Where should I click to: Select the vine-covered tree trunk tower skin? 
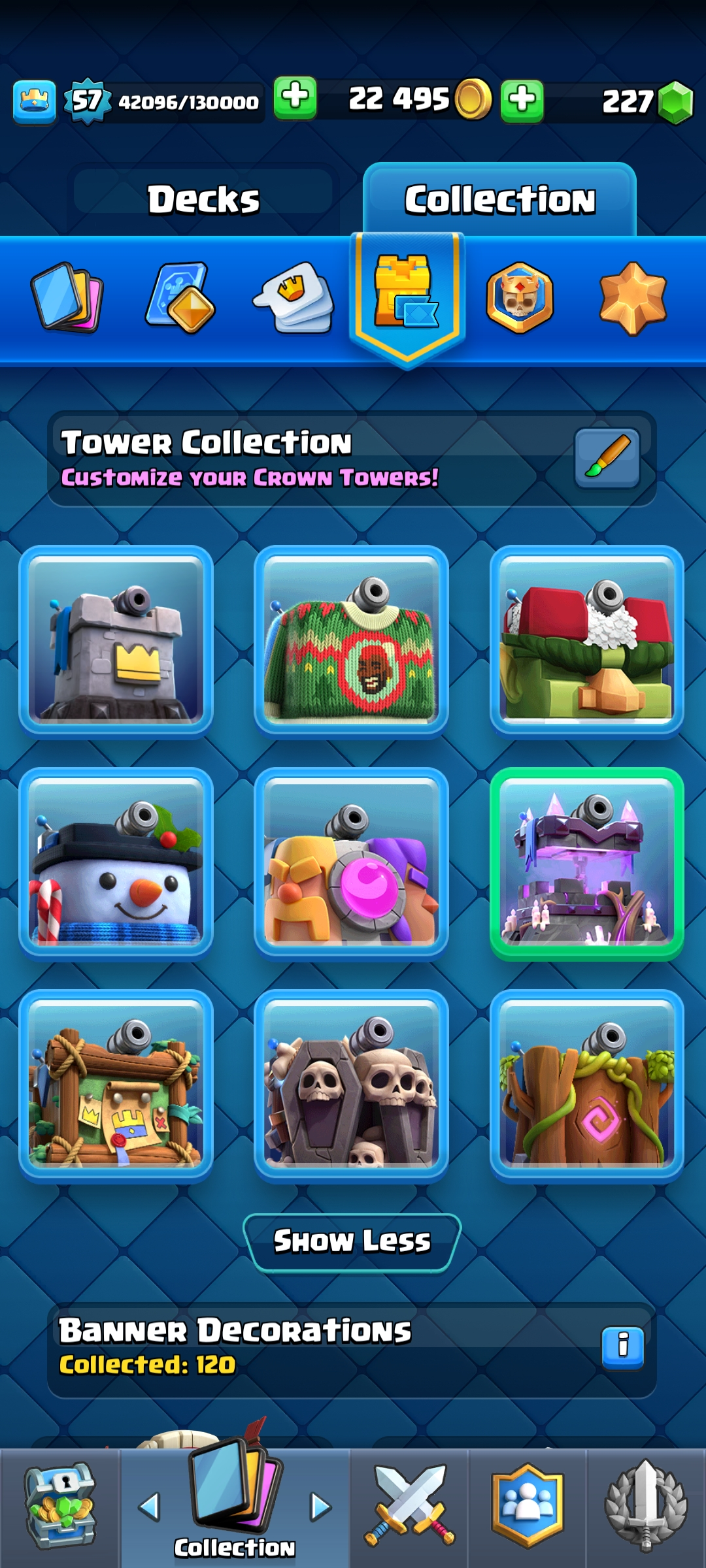click(587, 1085)
